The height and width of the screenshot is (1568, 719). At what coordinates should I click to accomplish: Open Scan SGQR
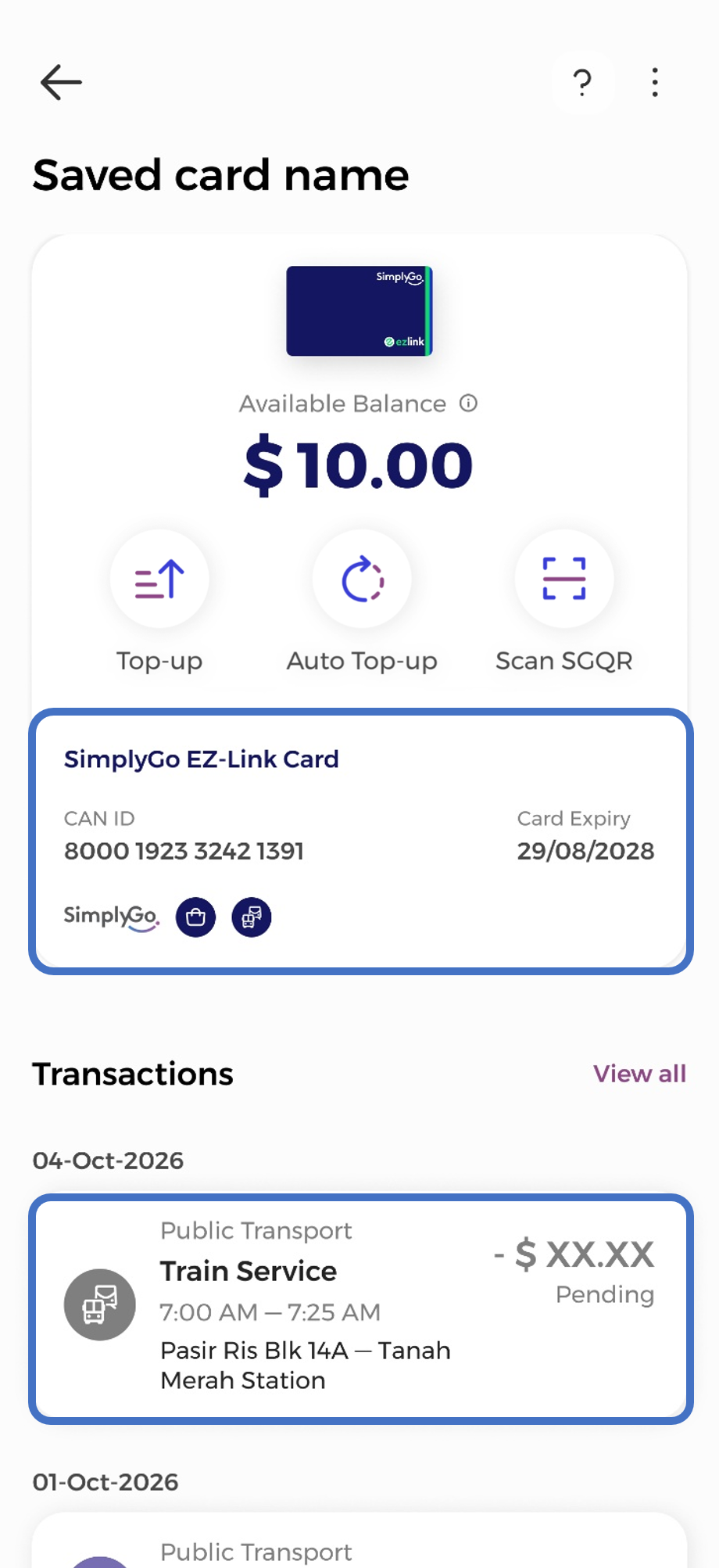pyautogui.click(x=563, y=579)
